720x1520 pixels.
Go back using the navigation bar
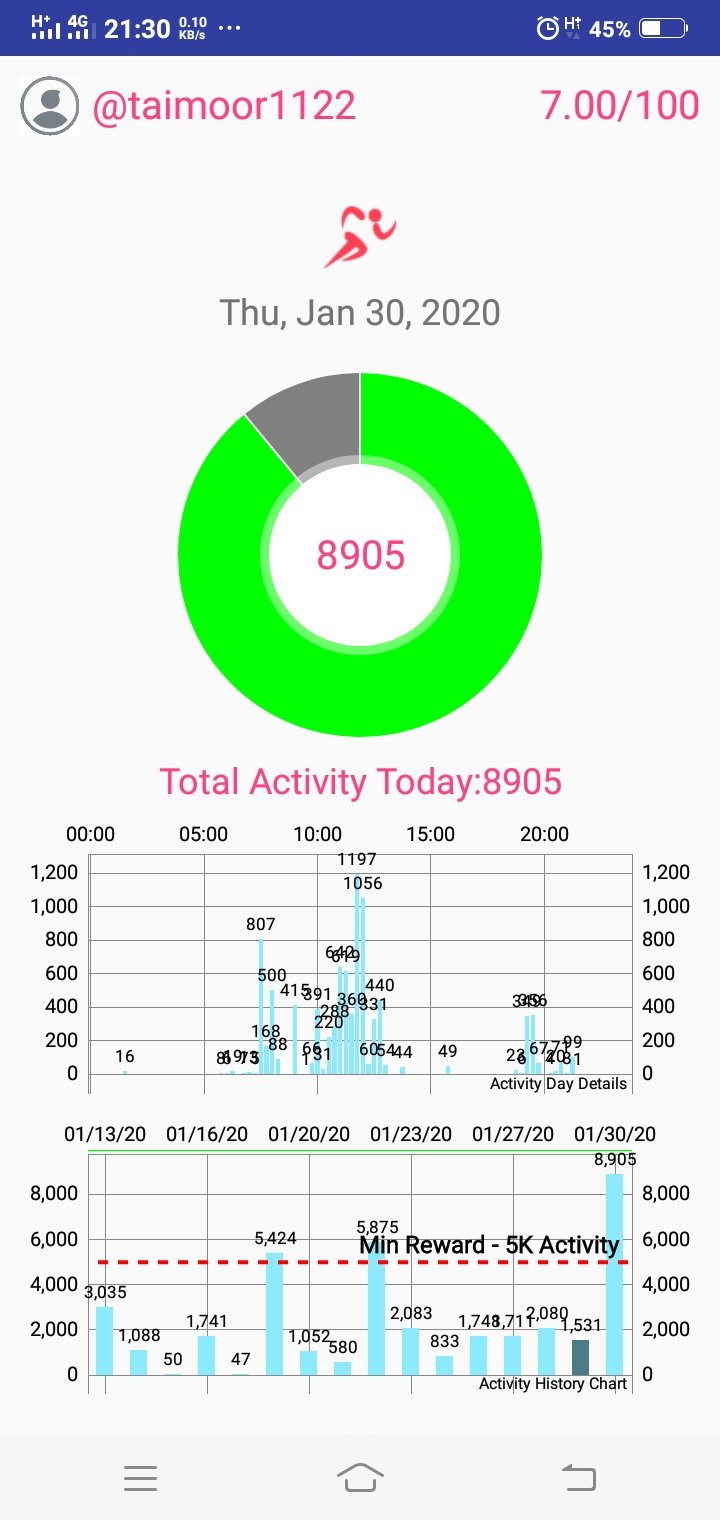(x=578, y=1478)
